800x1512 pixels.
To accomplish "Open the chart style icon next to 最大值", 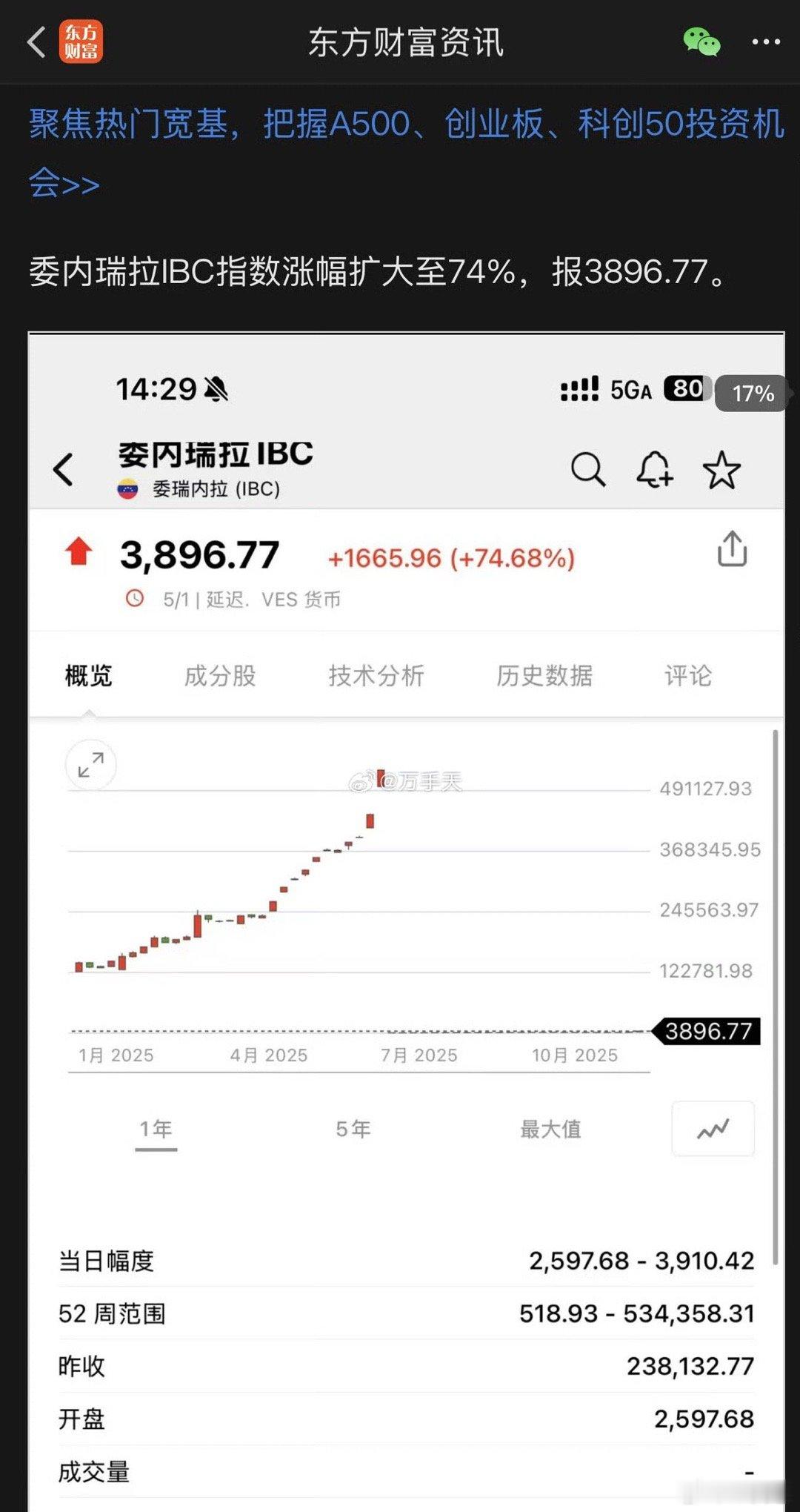I will (713, 1128).
